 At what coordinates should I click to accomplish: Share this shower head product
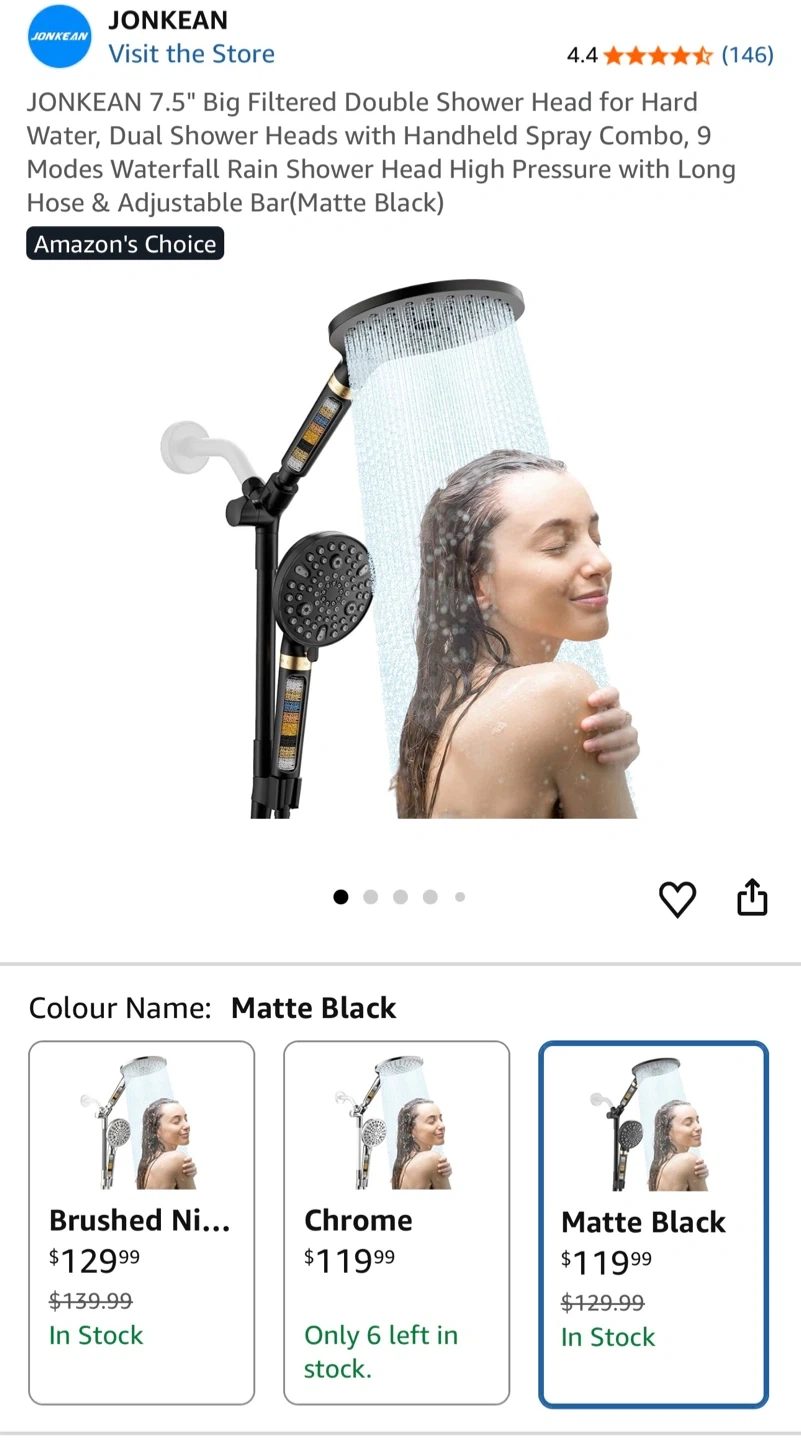[752, 898]
